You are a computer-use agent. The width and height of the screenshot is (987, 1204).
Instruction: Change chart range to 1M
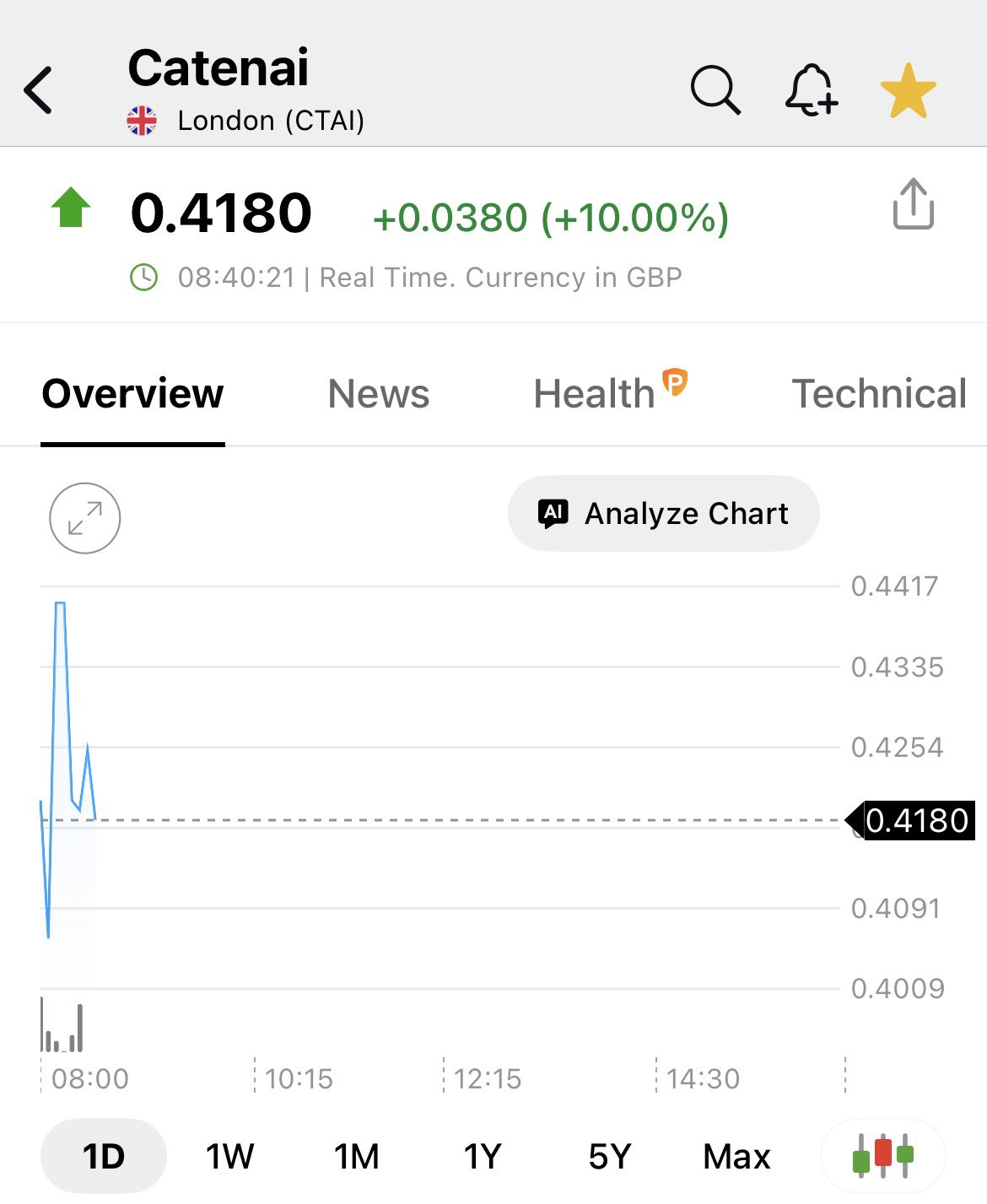357,1156
